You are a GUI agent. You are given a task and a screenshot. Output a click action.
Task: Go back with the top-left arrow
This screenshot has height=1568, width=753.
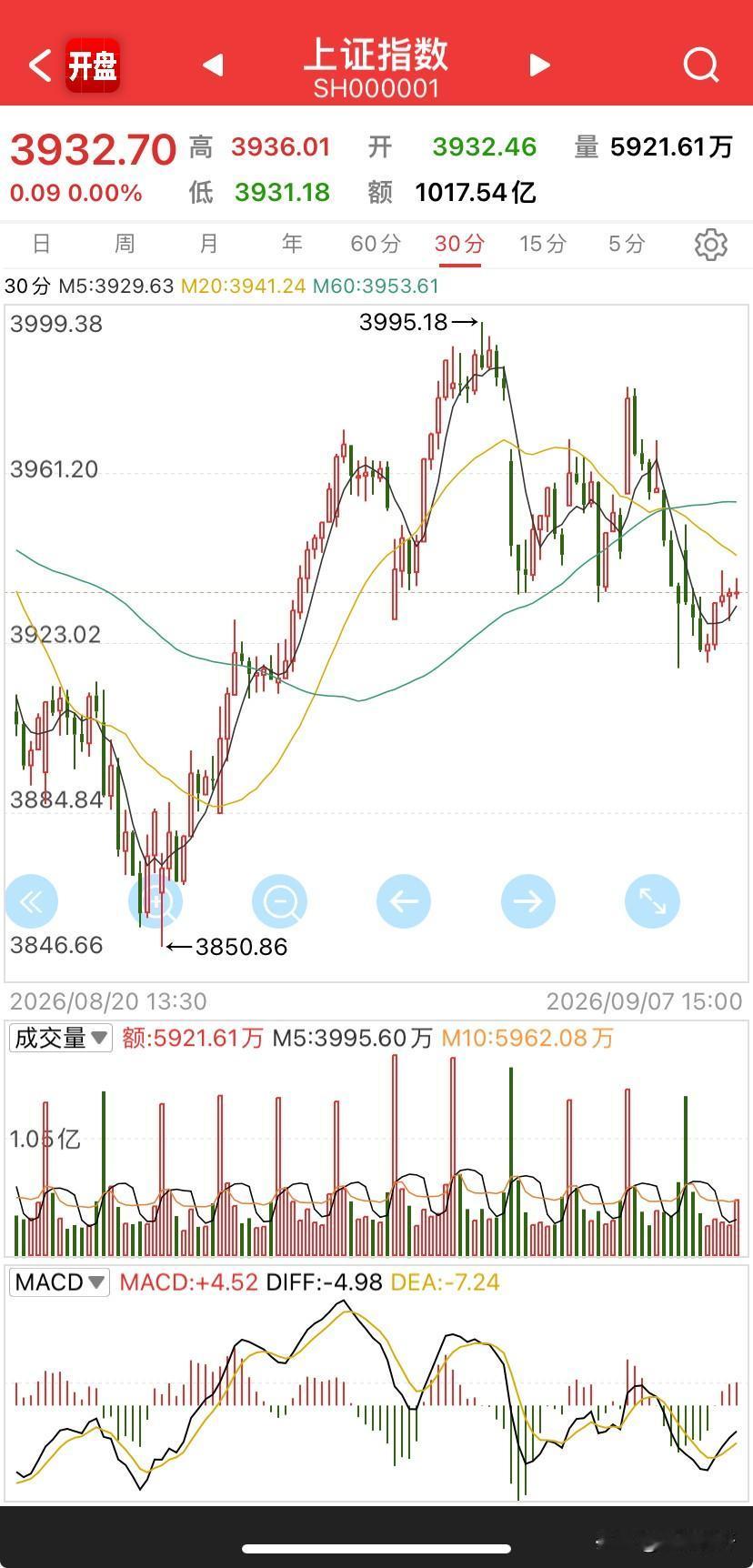pos(40,65)
